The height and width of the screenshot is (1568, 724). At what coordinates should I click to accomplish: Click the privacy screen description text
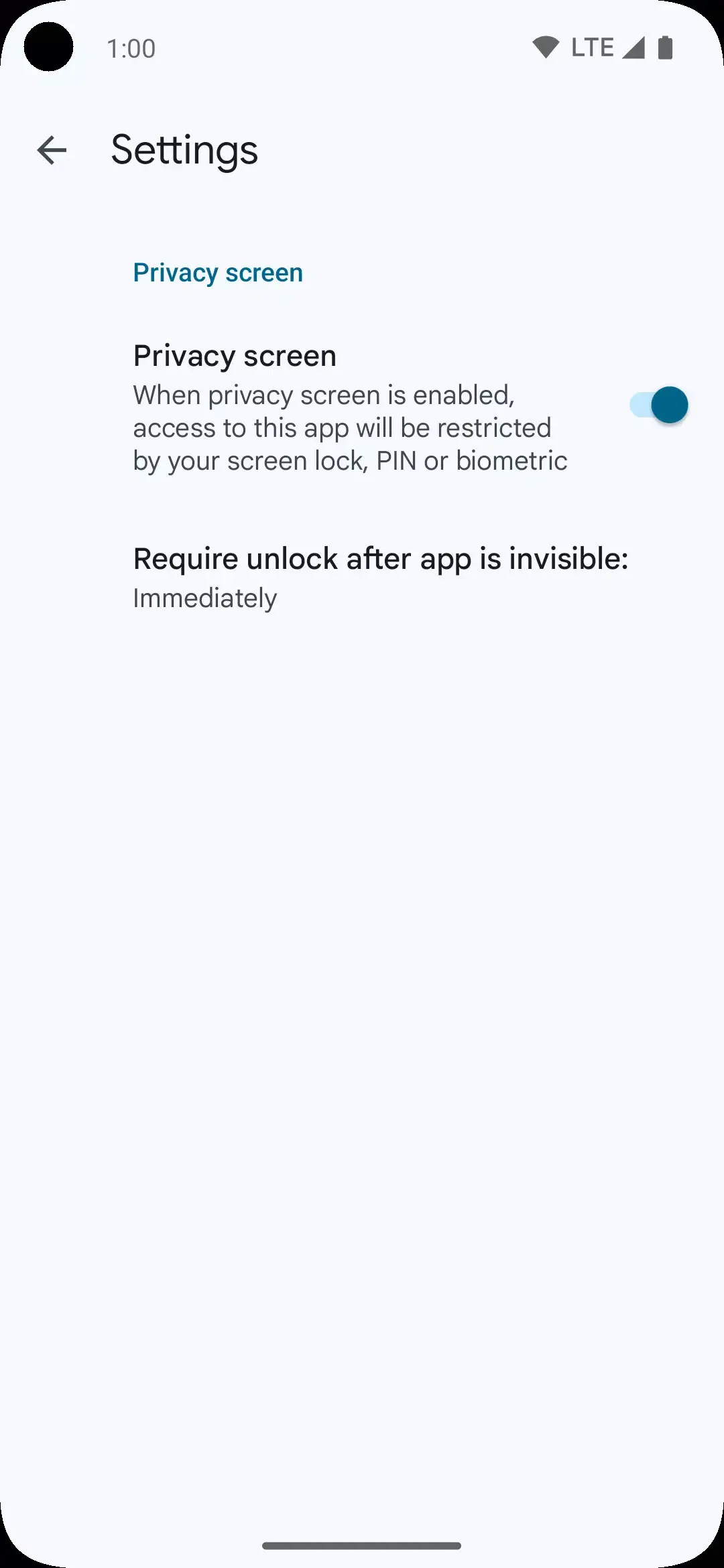pyautogui.click(x=350, y=427)
